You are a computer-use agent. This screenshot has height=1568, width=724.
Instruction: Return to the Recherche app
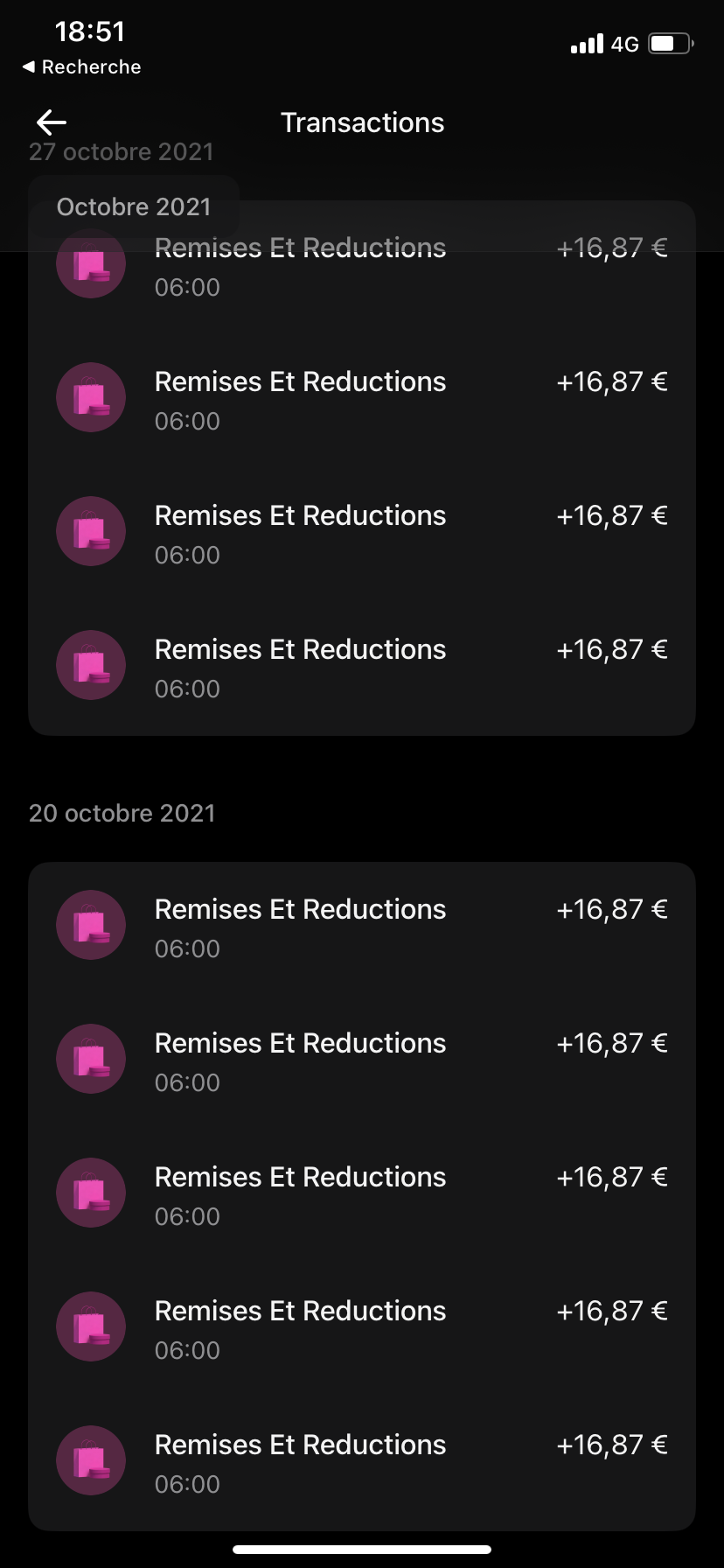coord(81,67)
